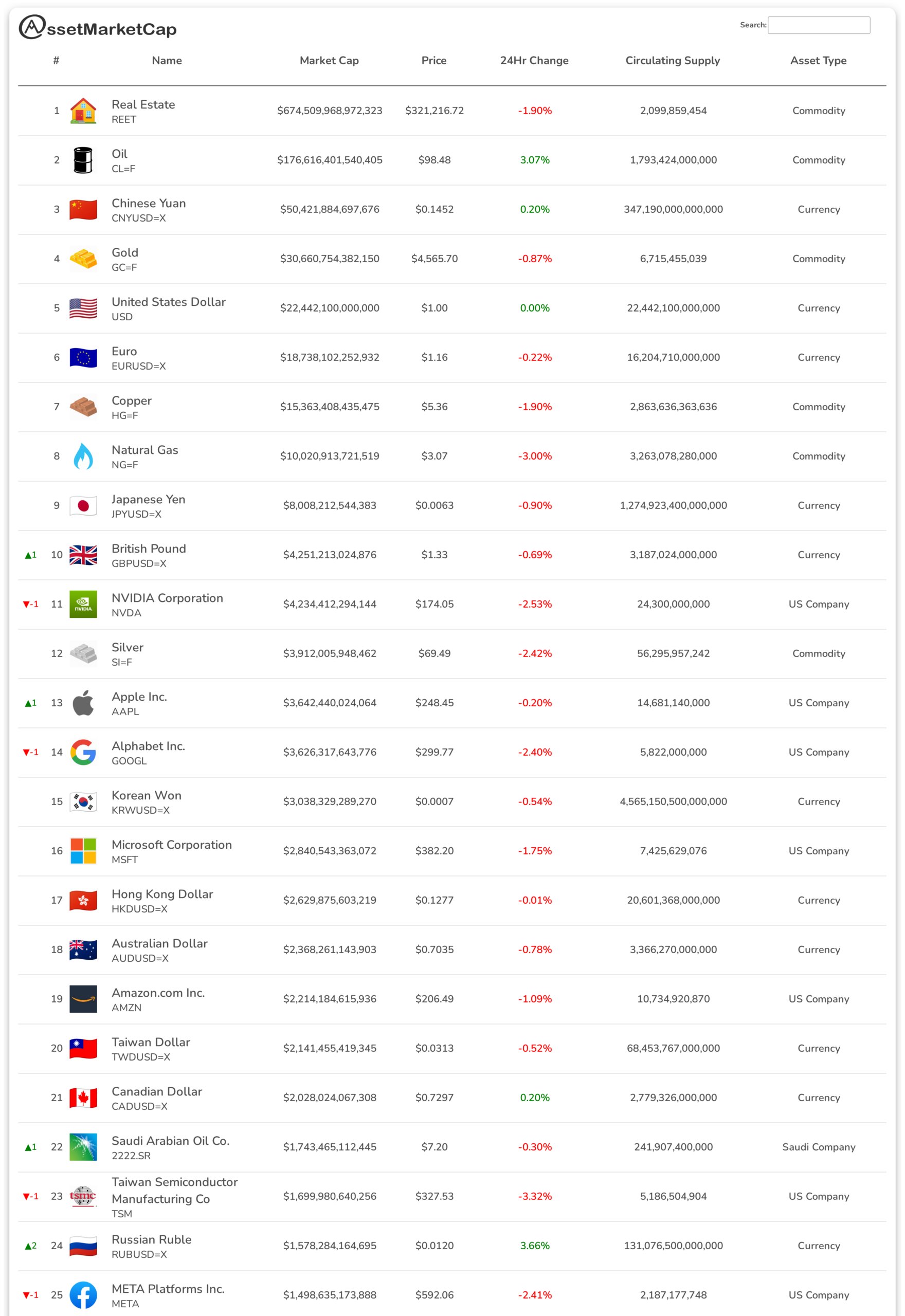Image resolution: width=905 pixels, height=1316 pixels.
Task: Click the British Pound flag icon
Action: (x=83, y=555)
